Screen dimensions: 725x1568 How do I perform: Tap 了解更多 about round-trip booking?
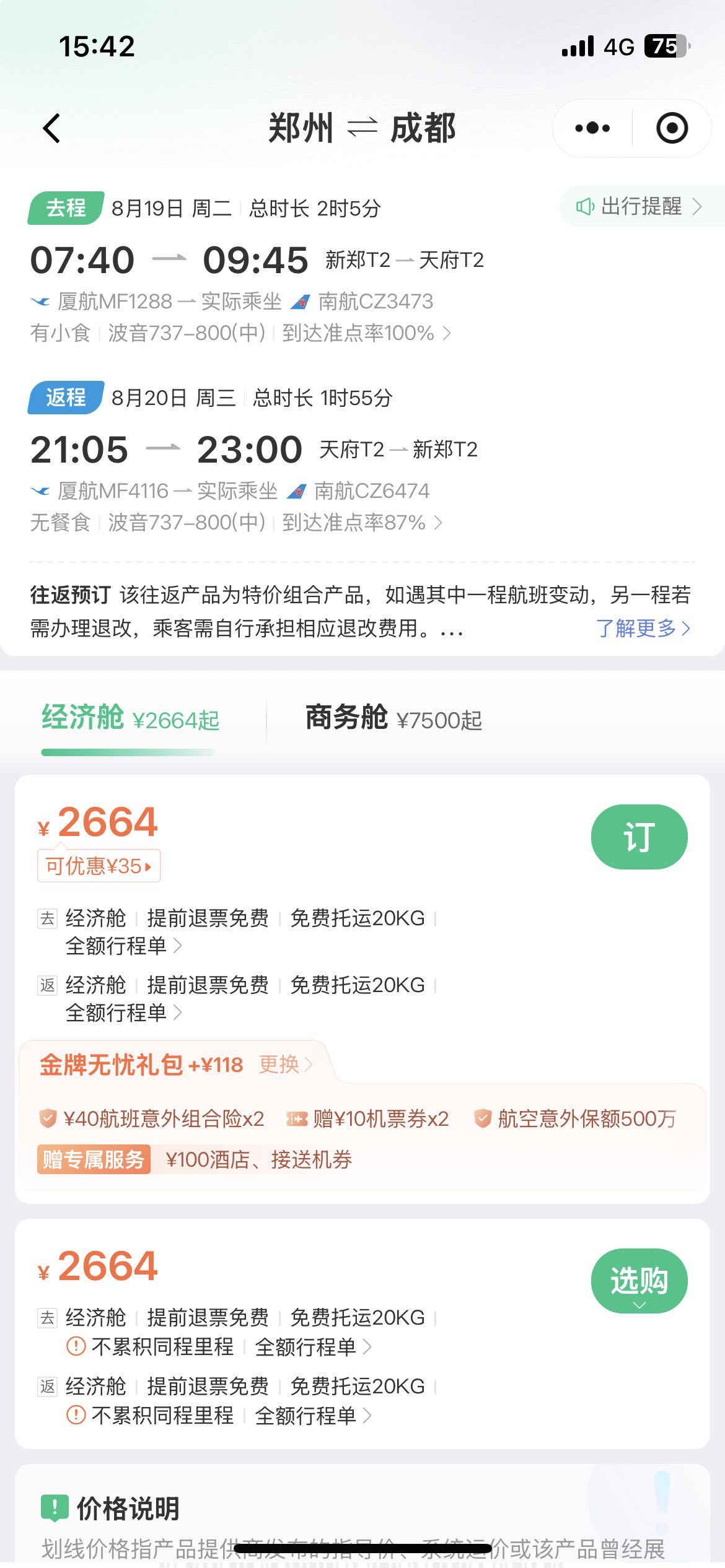[x=642, y=628]
